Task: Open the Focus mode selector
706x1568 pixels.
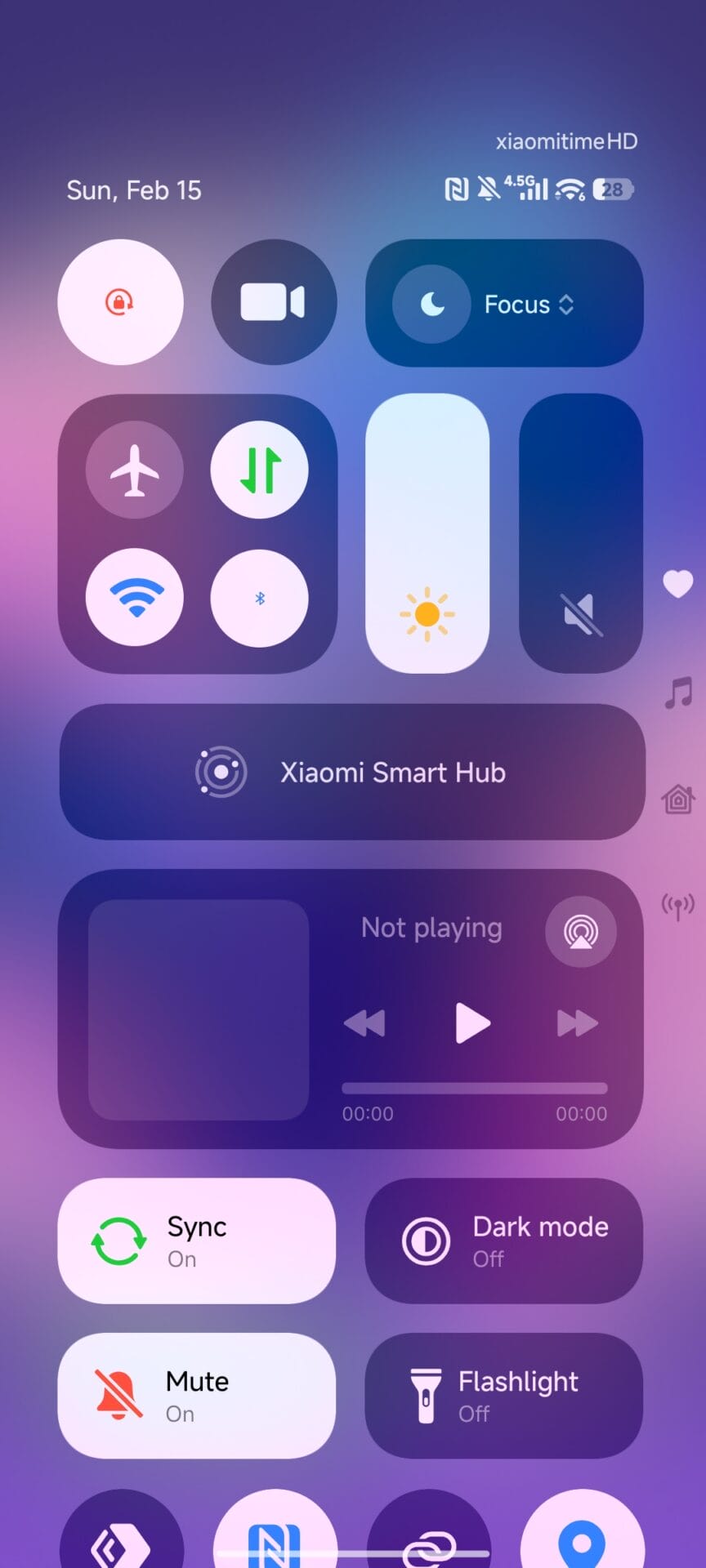Action: click(504, 304)
